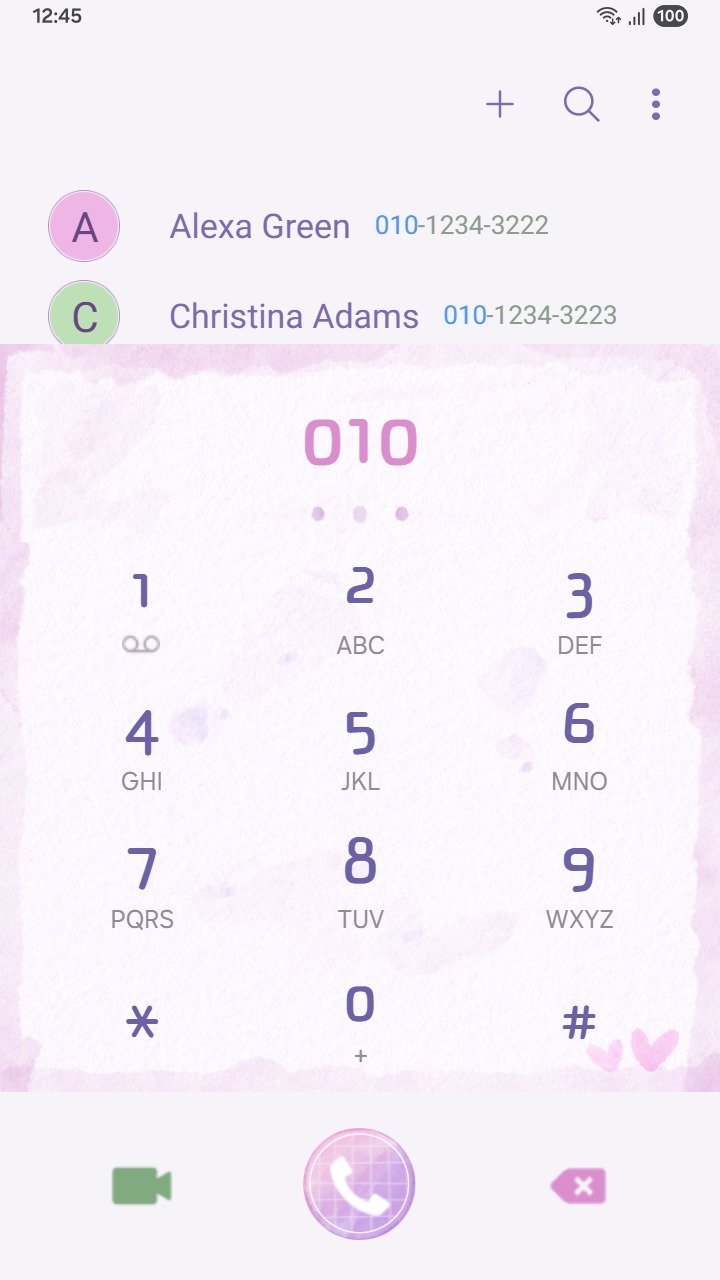Tap the hash pound key

[579, 1022]
